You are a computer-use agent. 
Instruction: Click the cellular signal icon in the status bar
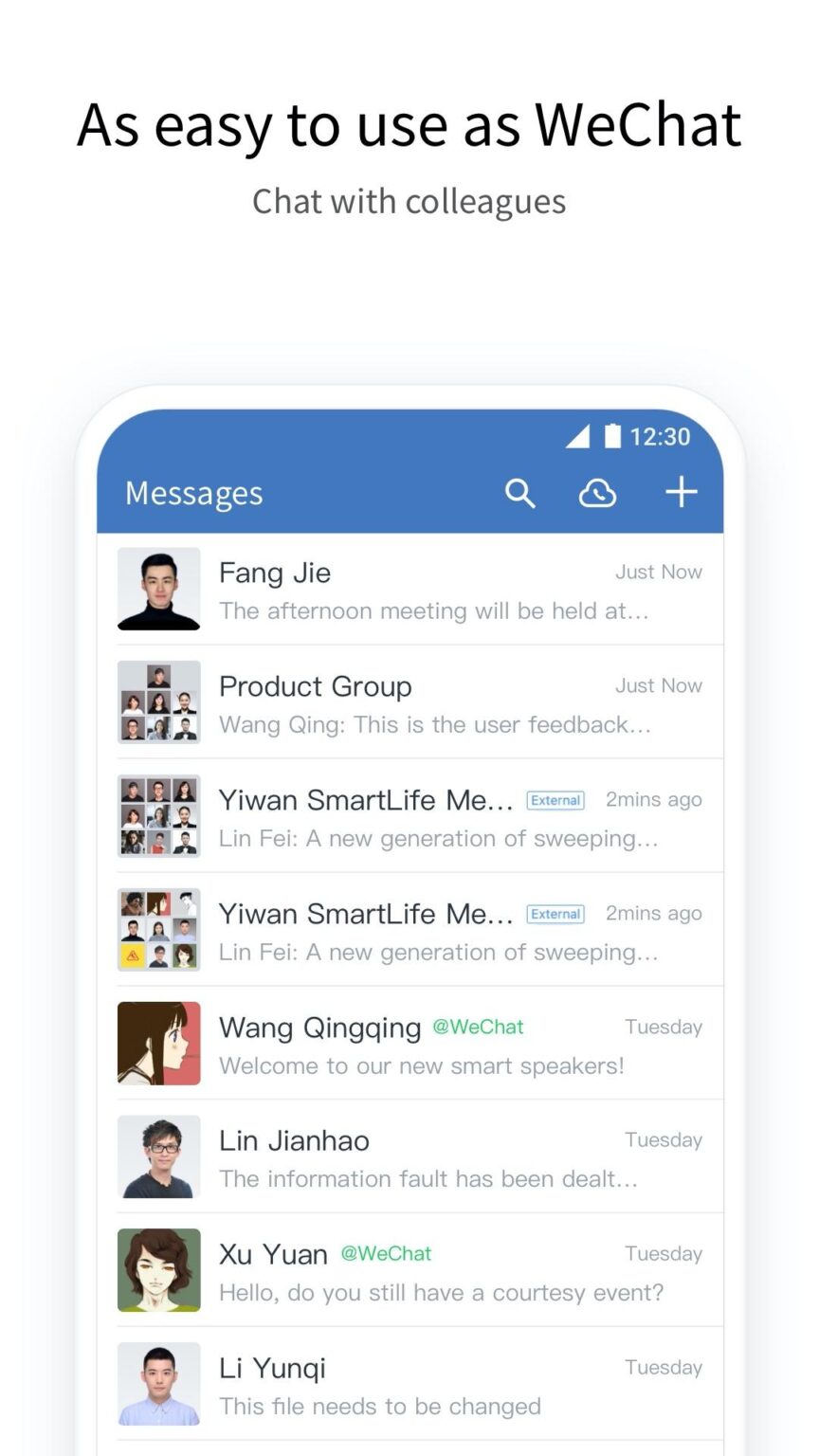(x=577, y=436)
